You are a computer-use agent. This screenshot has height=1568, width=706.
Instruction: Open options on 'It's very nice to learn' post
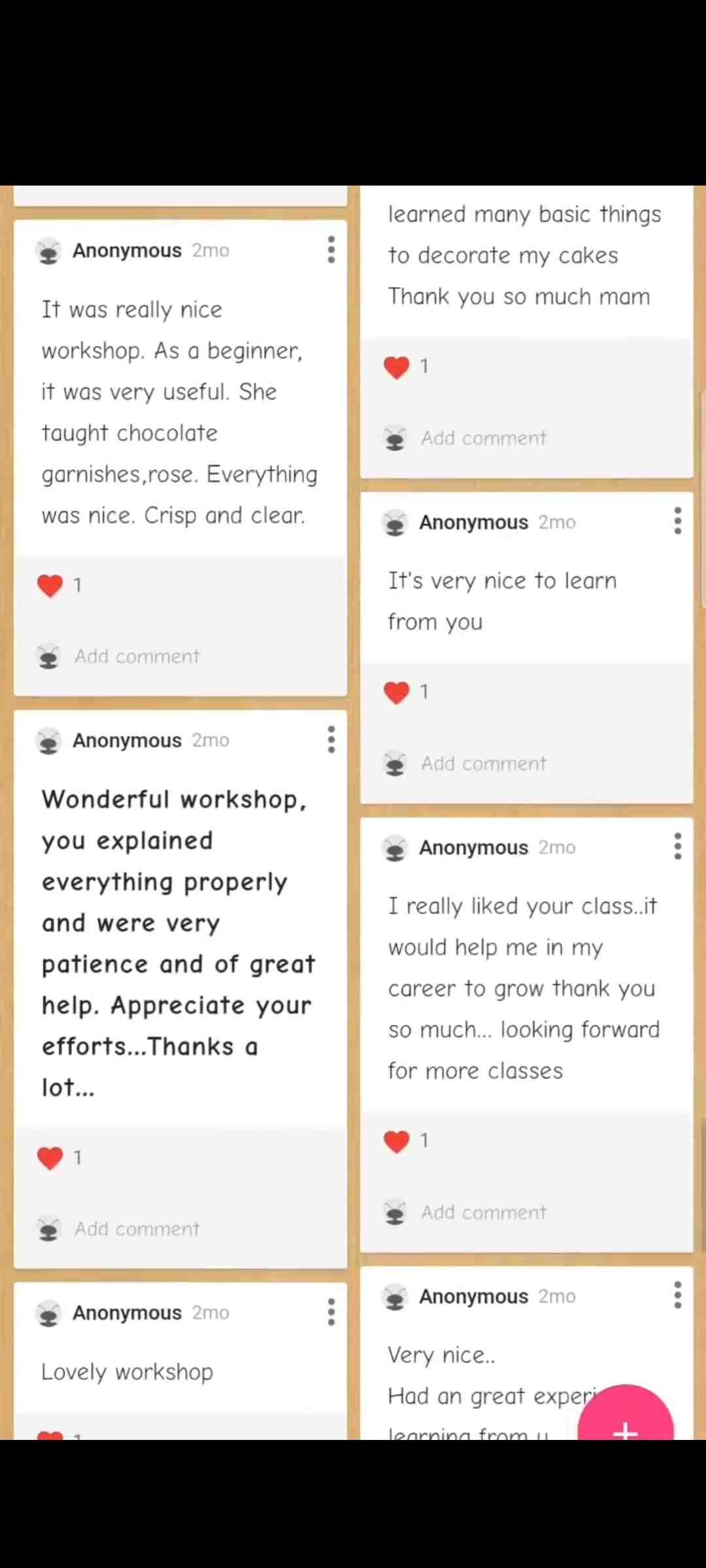point(678,521)
